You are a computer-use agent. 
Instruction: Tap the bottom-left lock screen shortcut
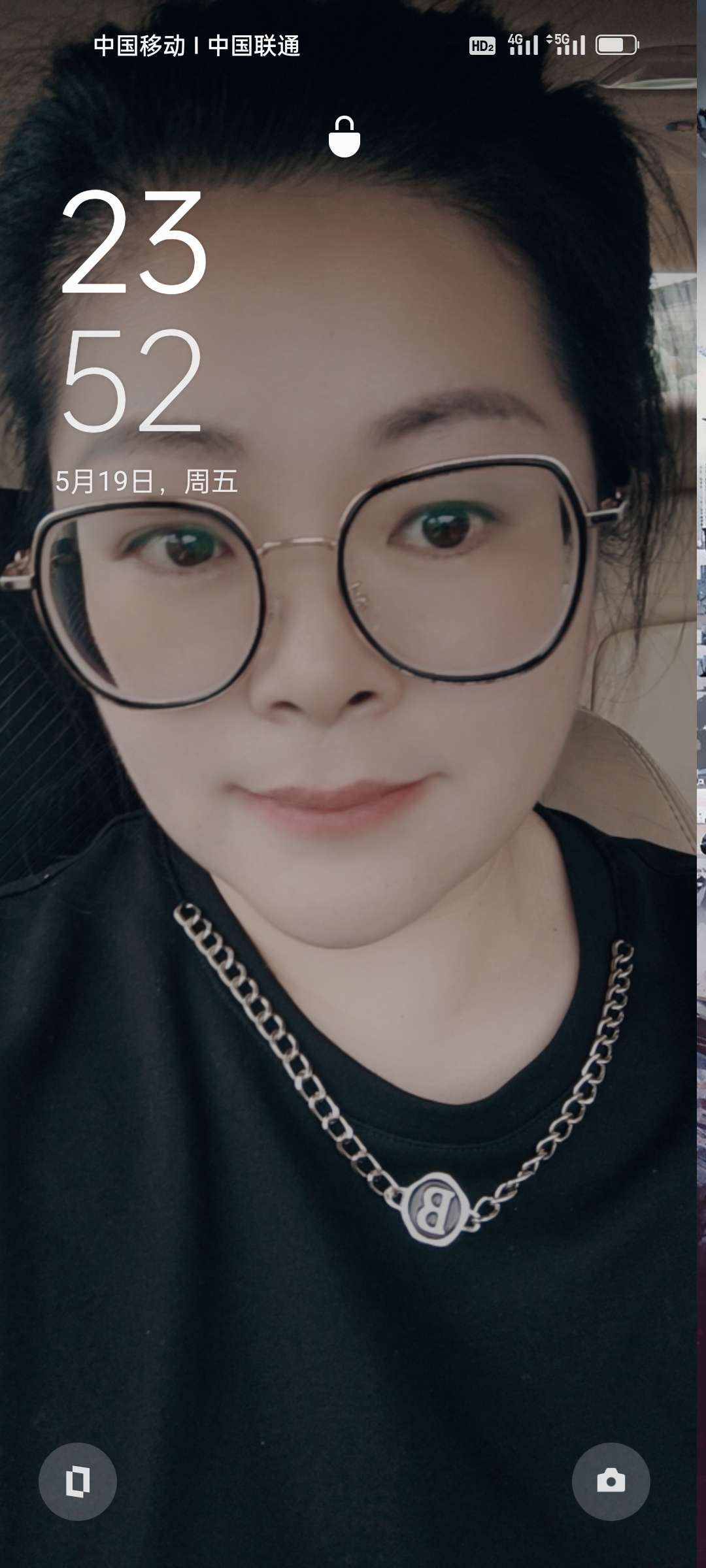(x=78, y=1481)
